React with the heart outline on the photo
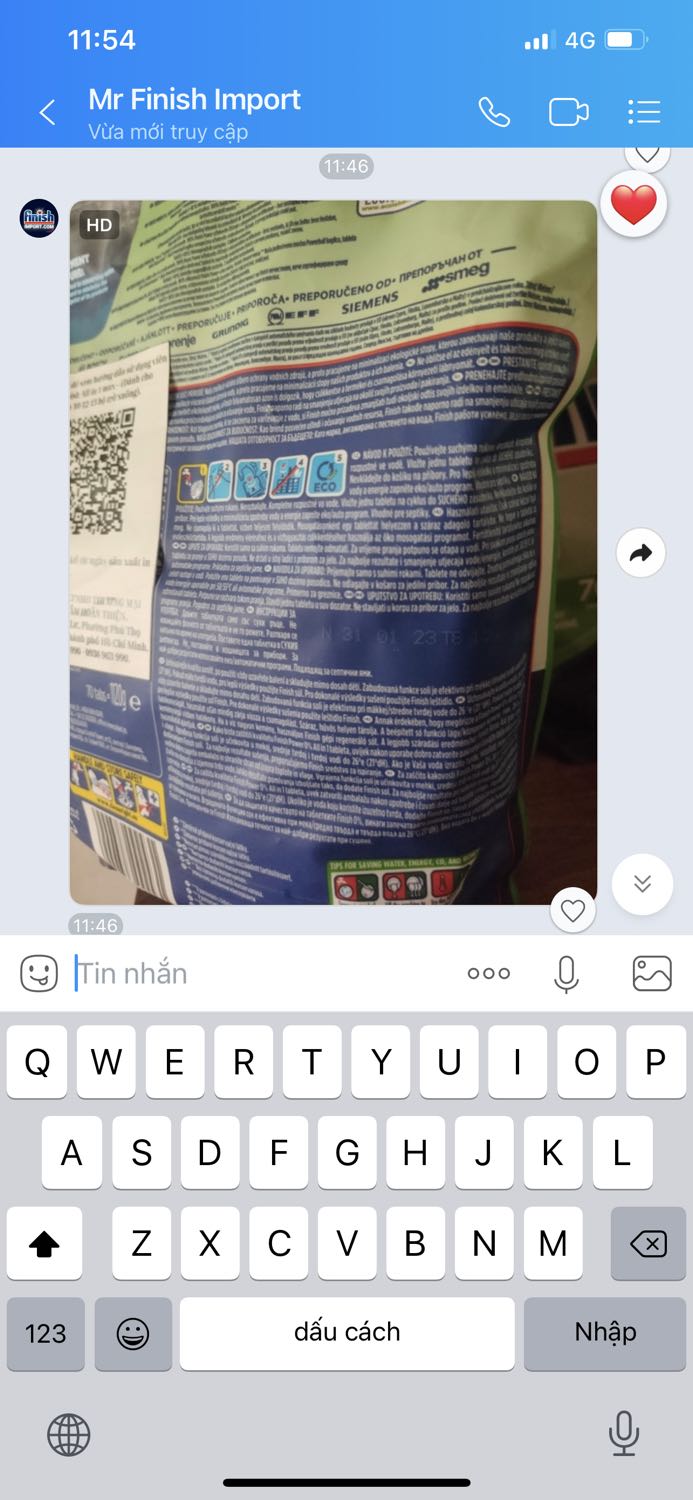The width and height of the screenshot is (693, 1500). tap(572, 911)
